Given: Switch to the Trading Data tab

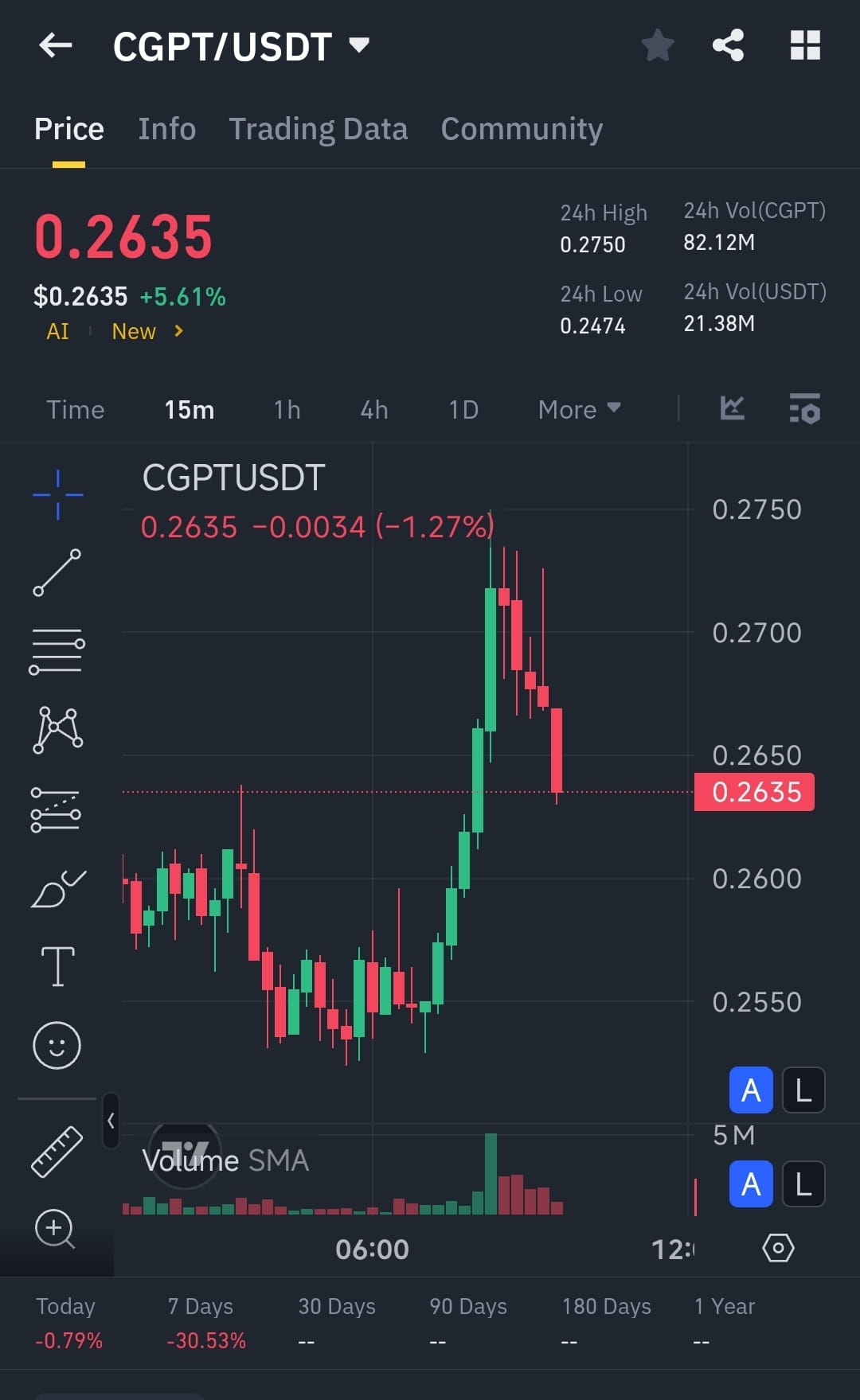Looking at the screenshot, I should tap(319, 128).
